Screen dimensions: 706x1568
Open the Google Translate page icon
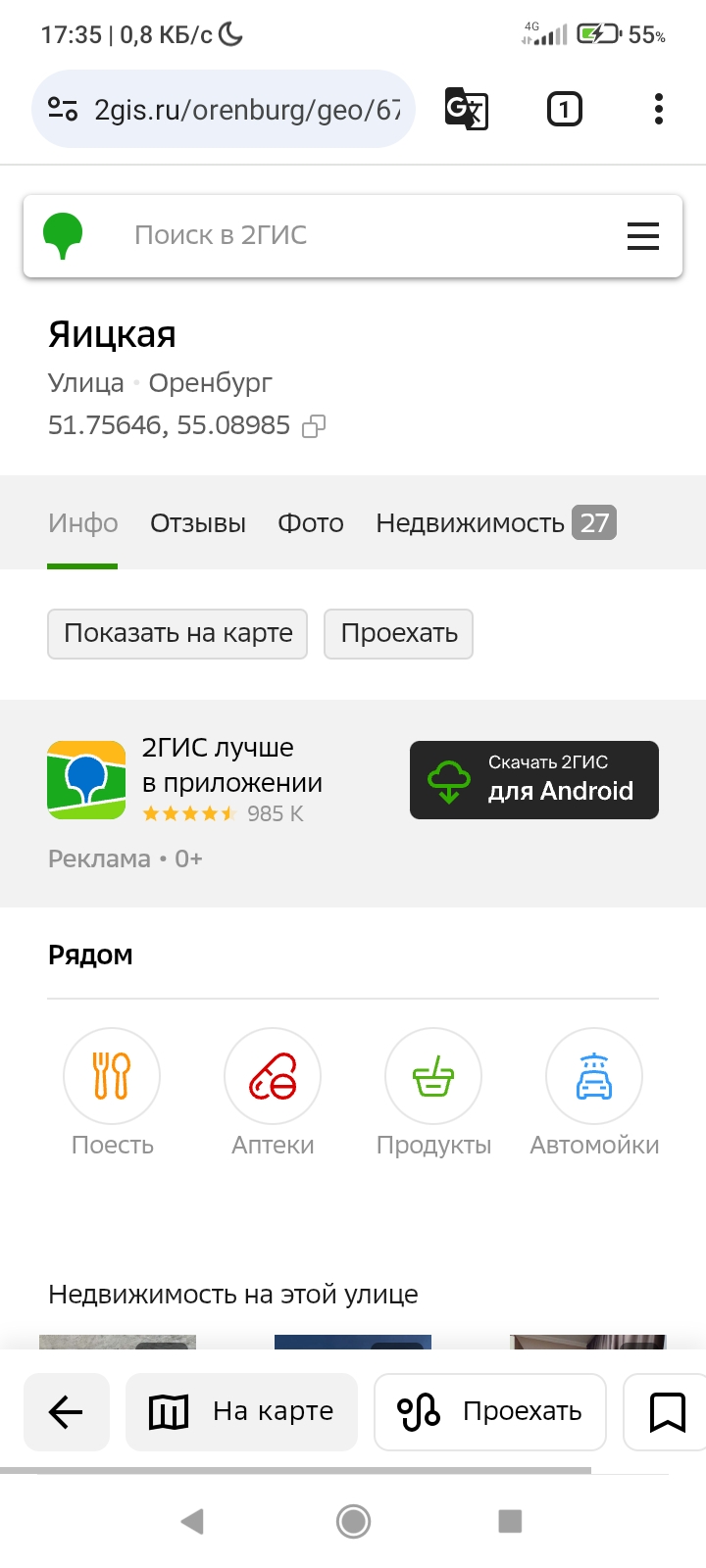pos(467,109)
